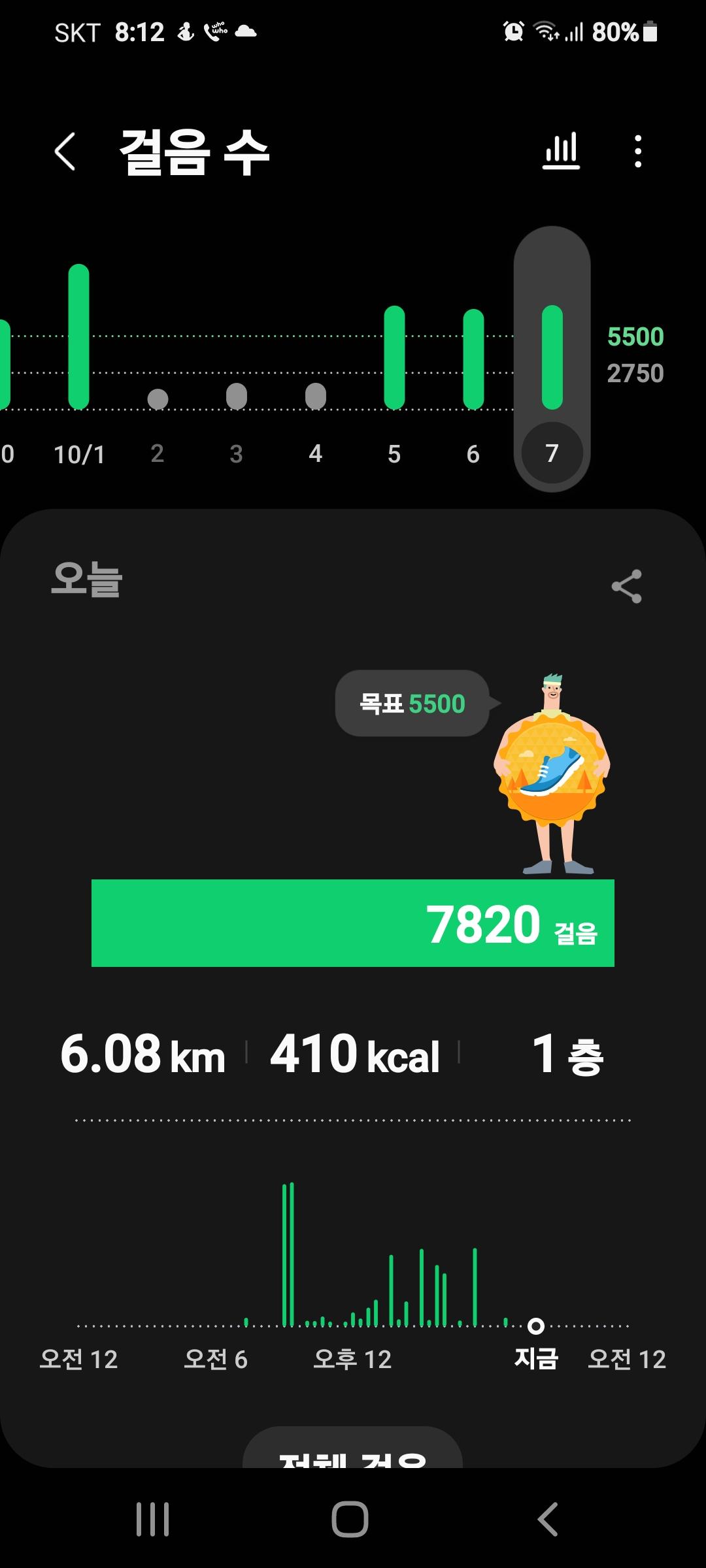The image size is (706, 1568).
Task: Select day 6 bar in the chart
Action: (x=473, y=359)
